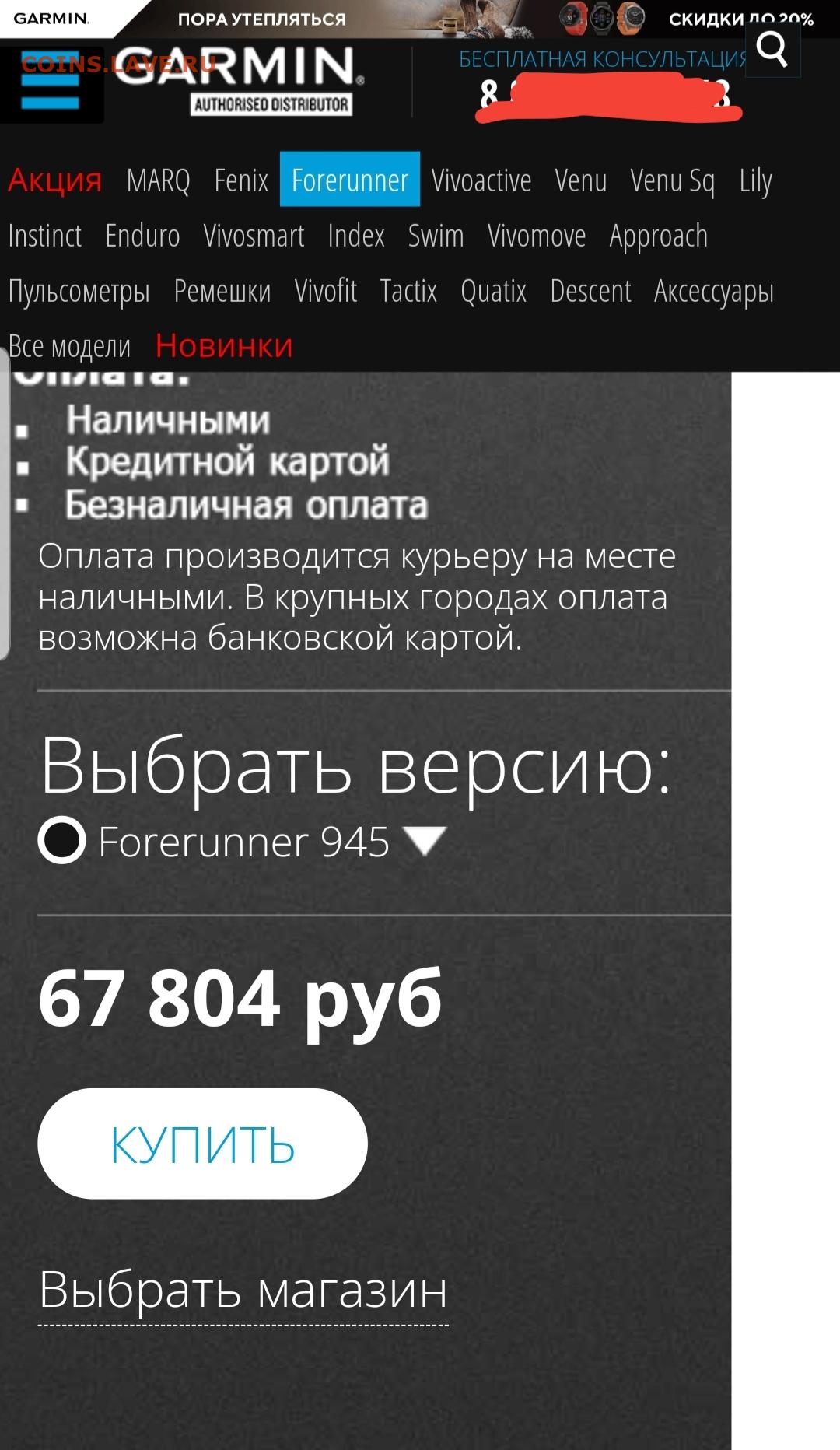Open the hamburger menu button
840x1450 pixels.
click(51, 84)
